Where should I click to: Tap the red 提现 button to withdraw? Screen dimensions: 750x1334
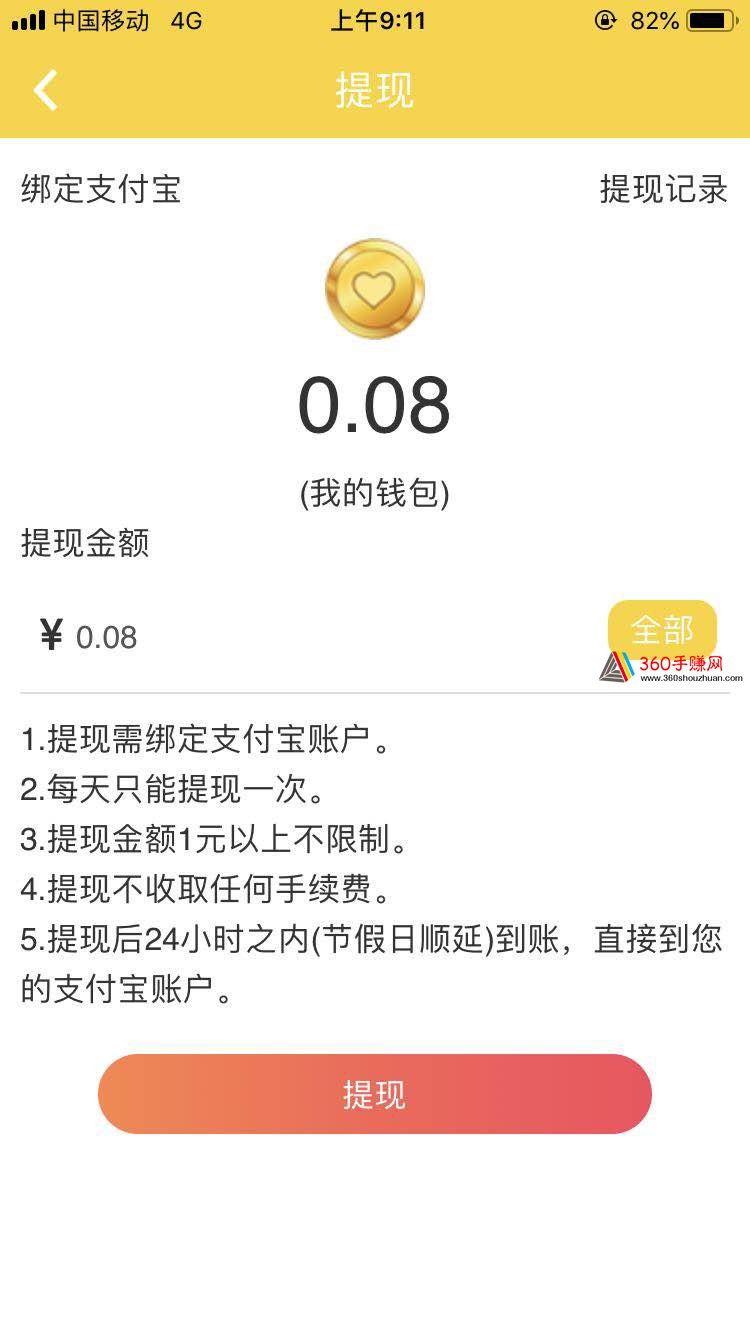[375, 1094]
